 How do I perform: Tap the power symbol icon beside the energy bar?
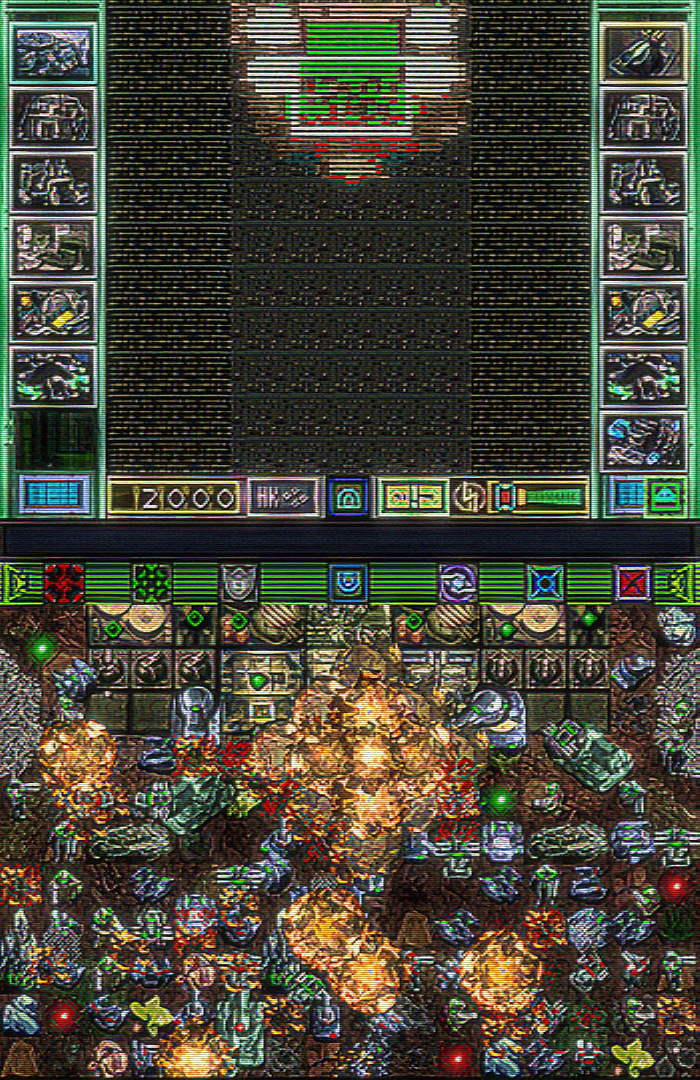pyautogui.click(x=467, y=497)
